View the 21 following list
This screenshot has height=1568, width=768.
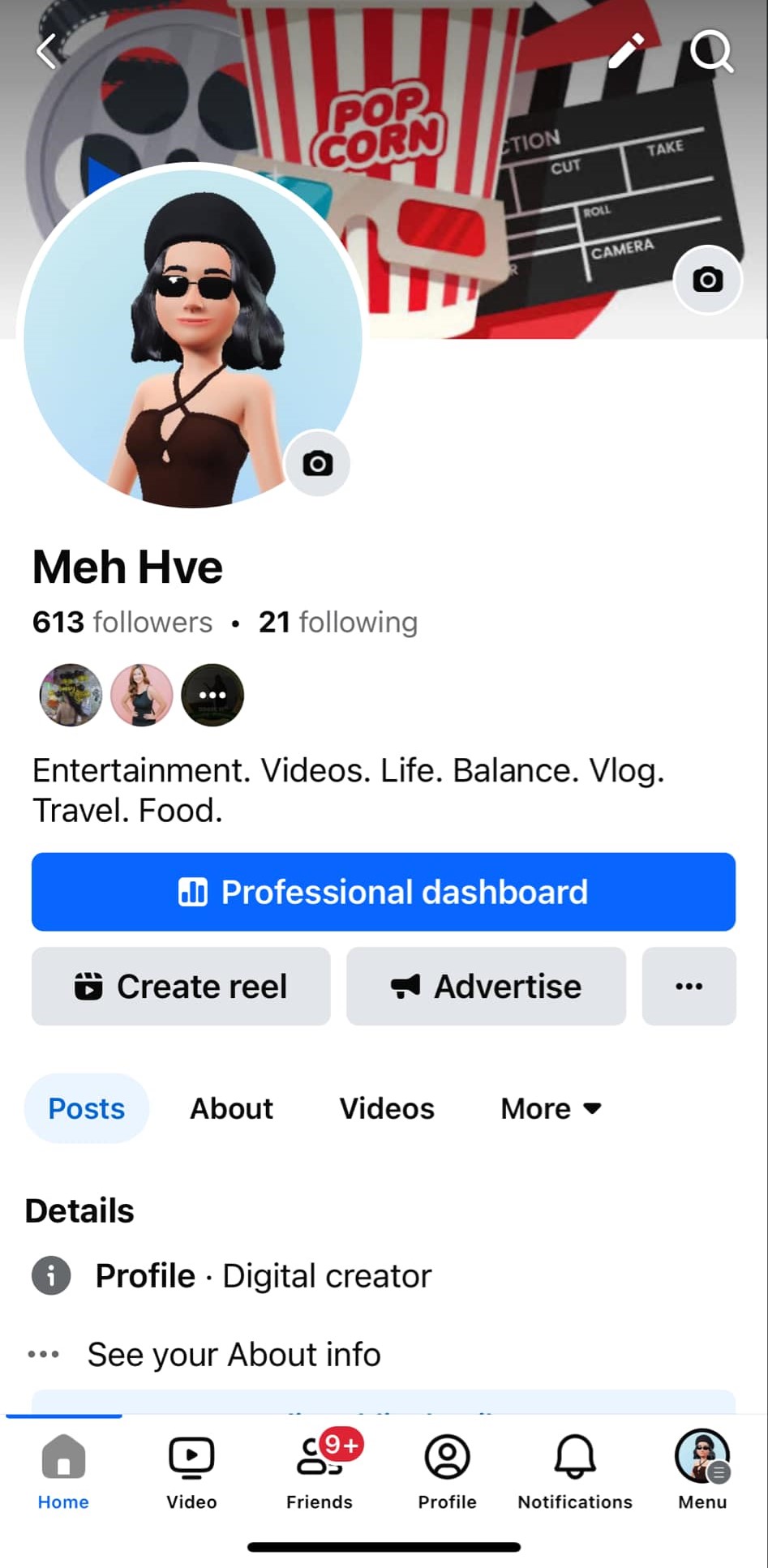[337, 622]
